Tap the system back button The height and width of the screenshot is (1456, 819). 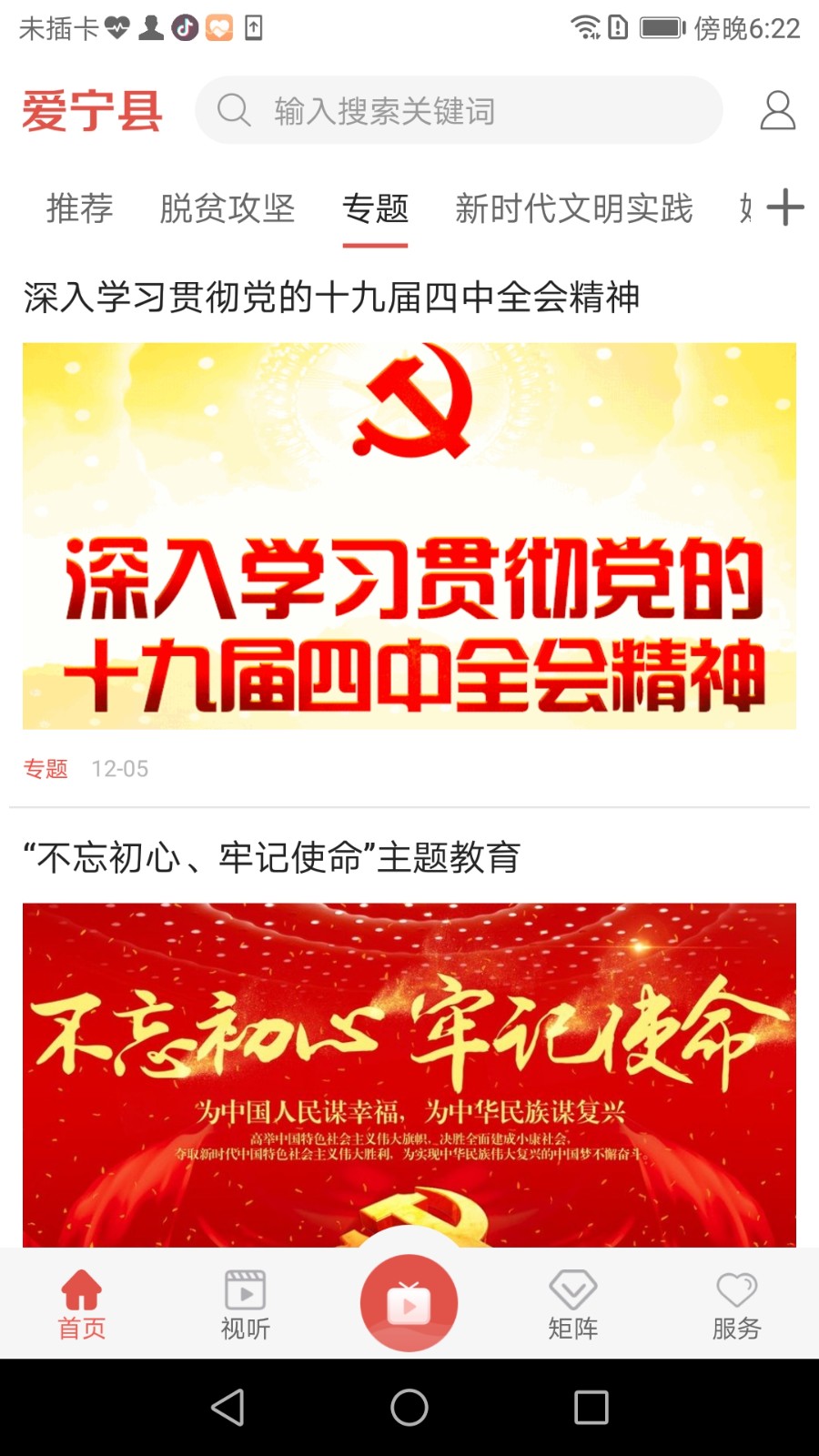tap(227, 1408)
